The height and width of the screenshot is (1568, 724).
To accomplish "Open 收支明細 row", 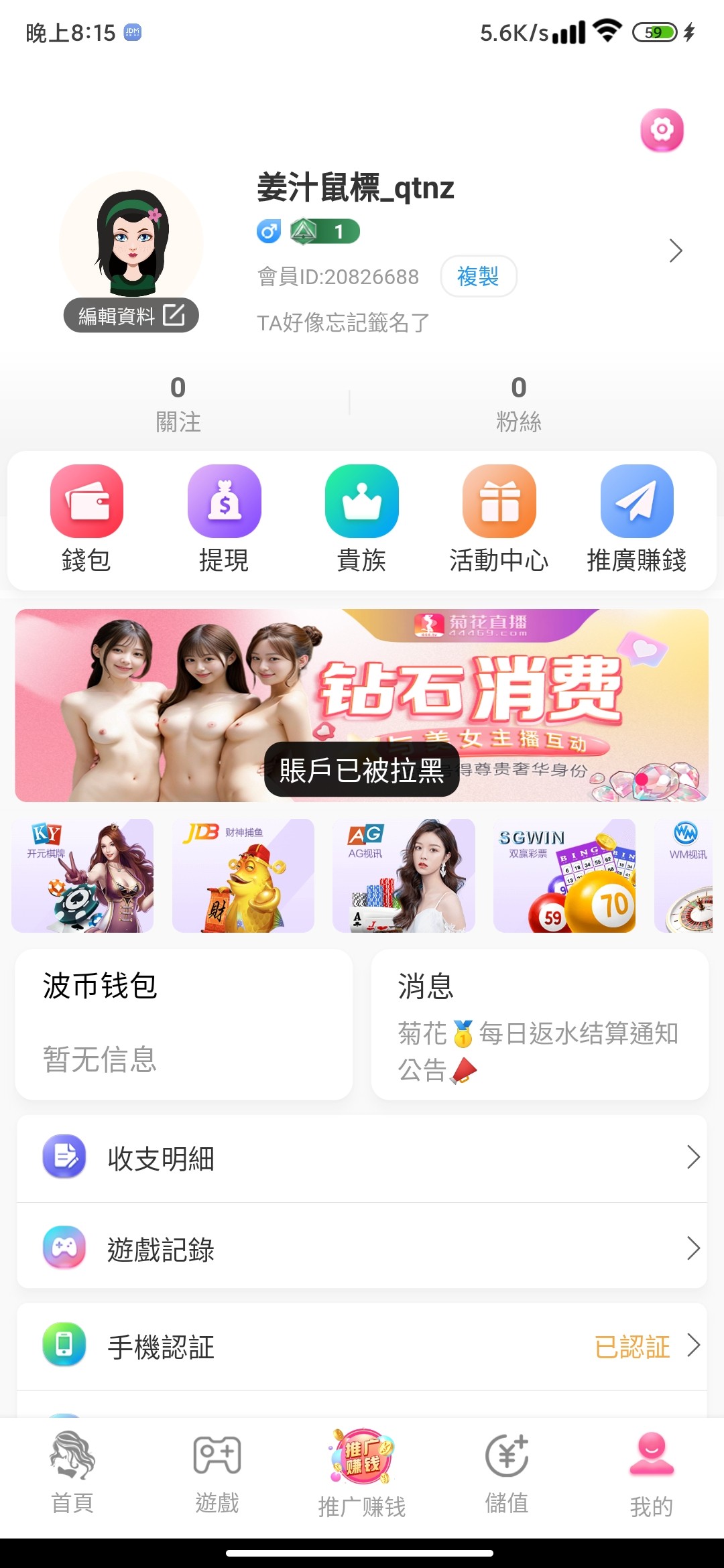I will pyautogui.click(x=361, y=1158).
